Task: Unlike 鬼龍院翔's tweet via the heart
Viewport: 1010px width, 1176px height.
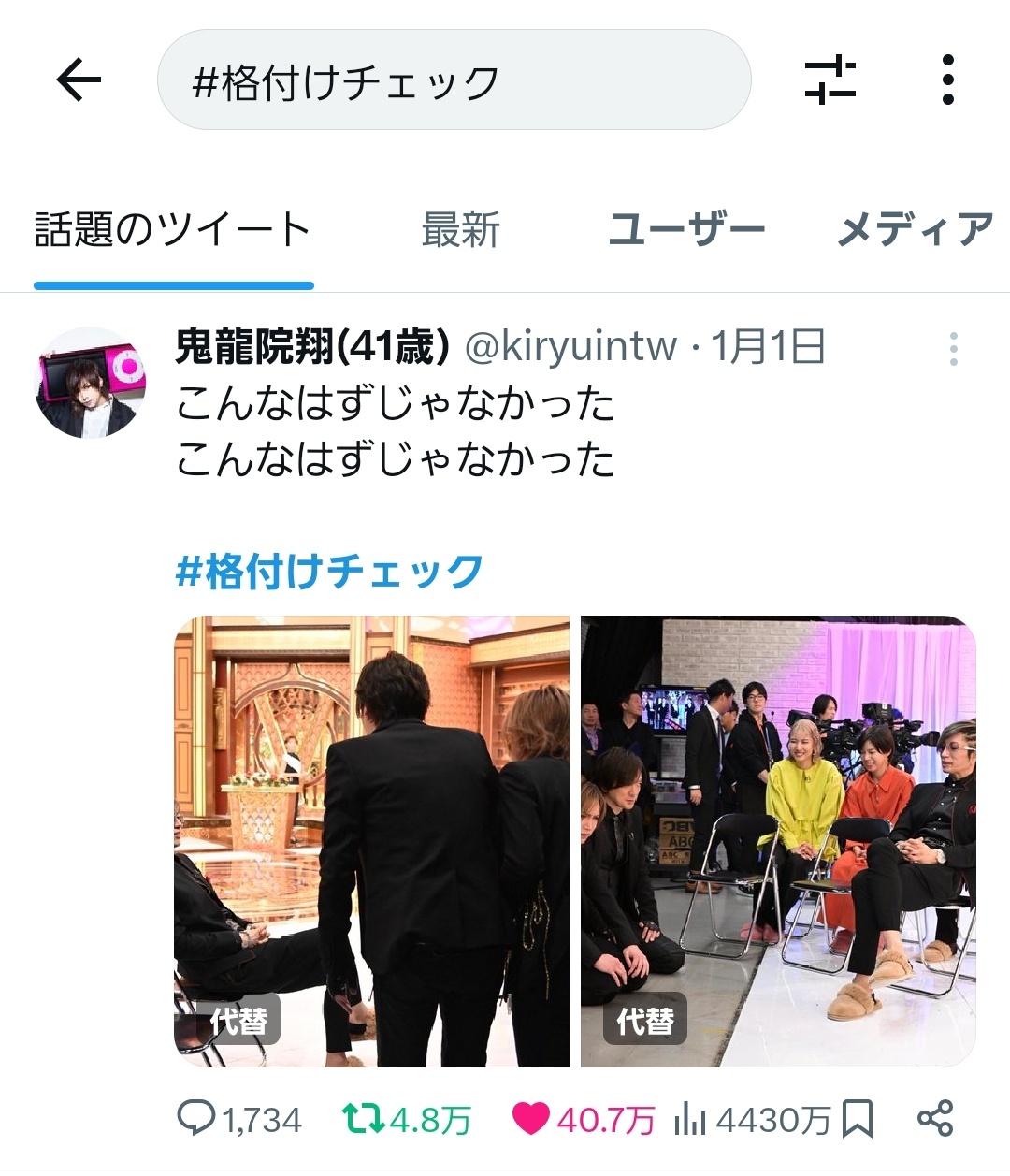Action: (x=530, y=1118)
